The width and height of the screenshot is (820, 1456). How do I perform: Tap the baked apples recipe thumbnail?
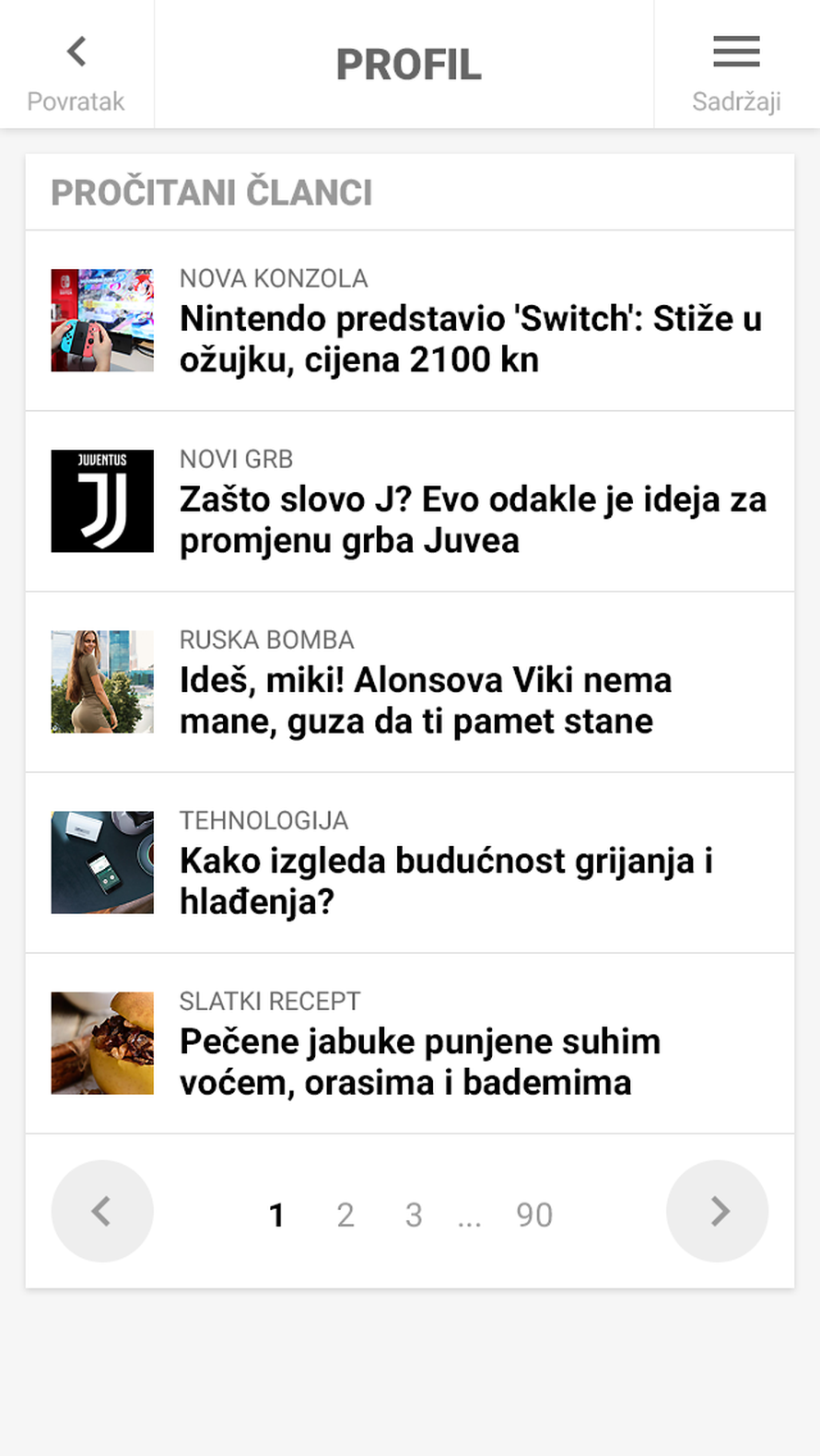tap(102, 1042)
